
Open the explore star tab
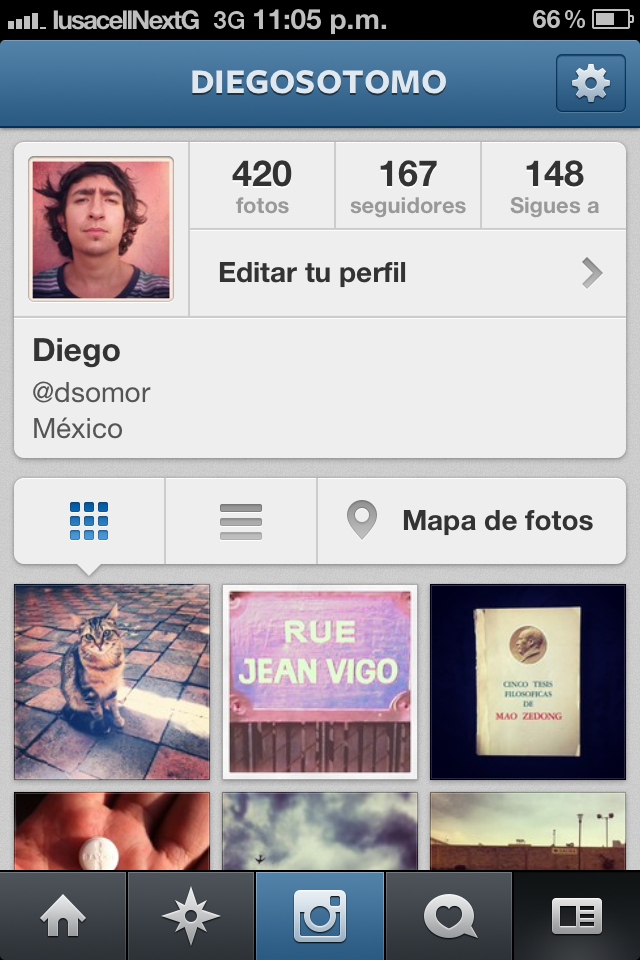tap(191, 916)
